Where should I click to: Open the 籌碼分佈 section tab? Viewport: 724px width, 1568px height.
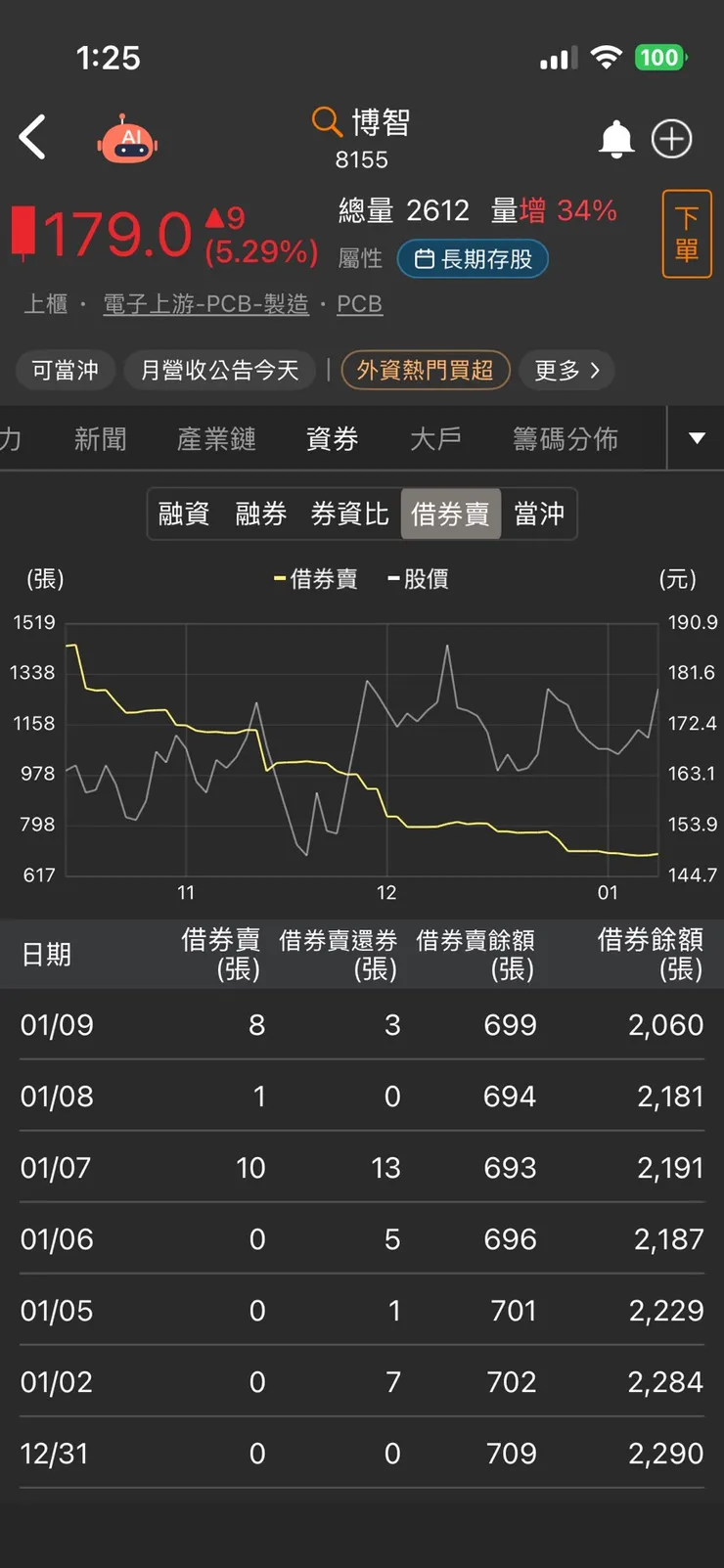(x=566, y=438)
